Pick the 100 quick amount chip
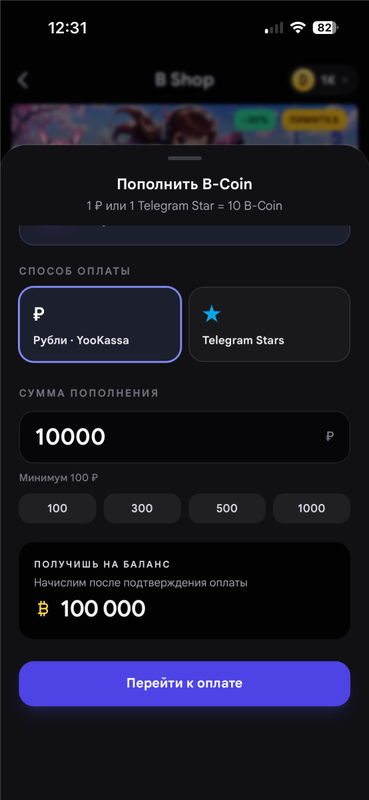Viewport: 369px width, 800px height. 58,508
